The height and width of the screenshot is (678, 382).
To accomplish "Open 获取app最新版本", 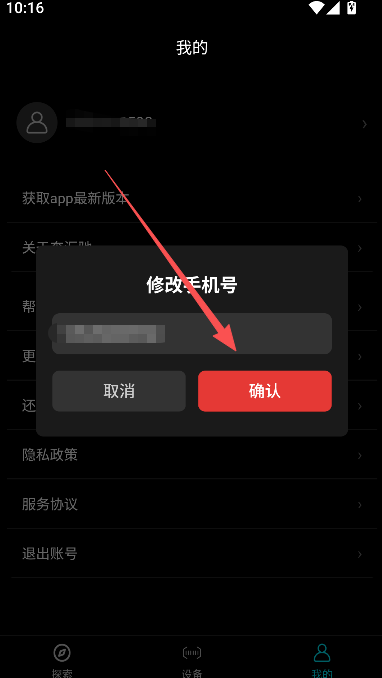I will [x=191, y=198].
